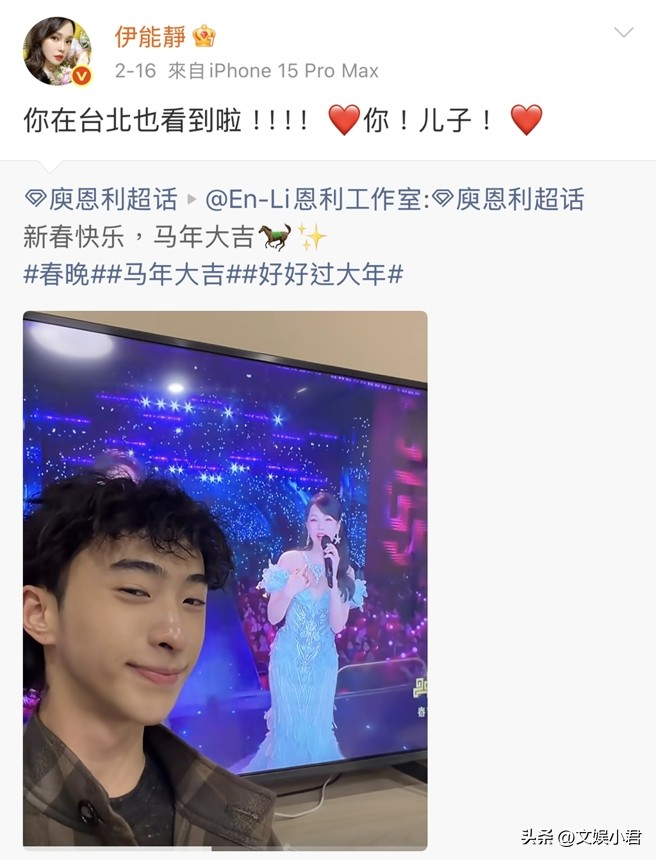Open 伊能静's profile avatar
This screenshot has height=860, width=656.
tap(57, 51)
